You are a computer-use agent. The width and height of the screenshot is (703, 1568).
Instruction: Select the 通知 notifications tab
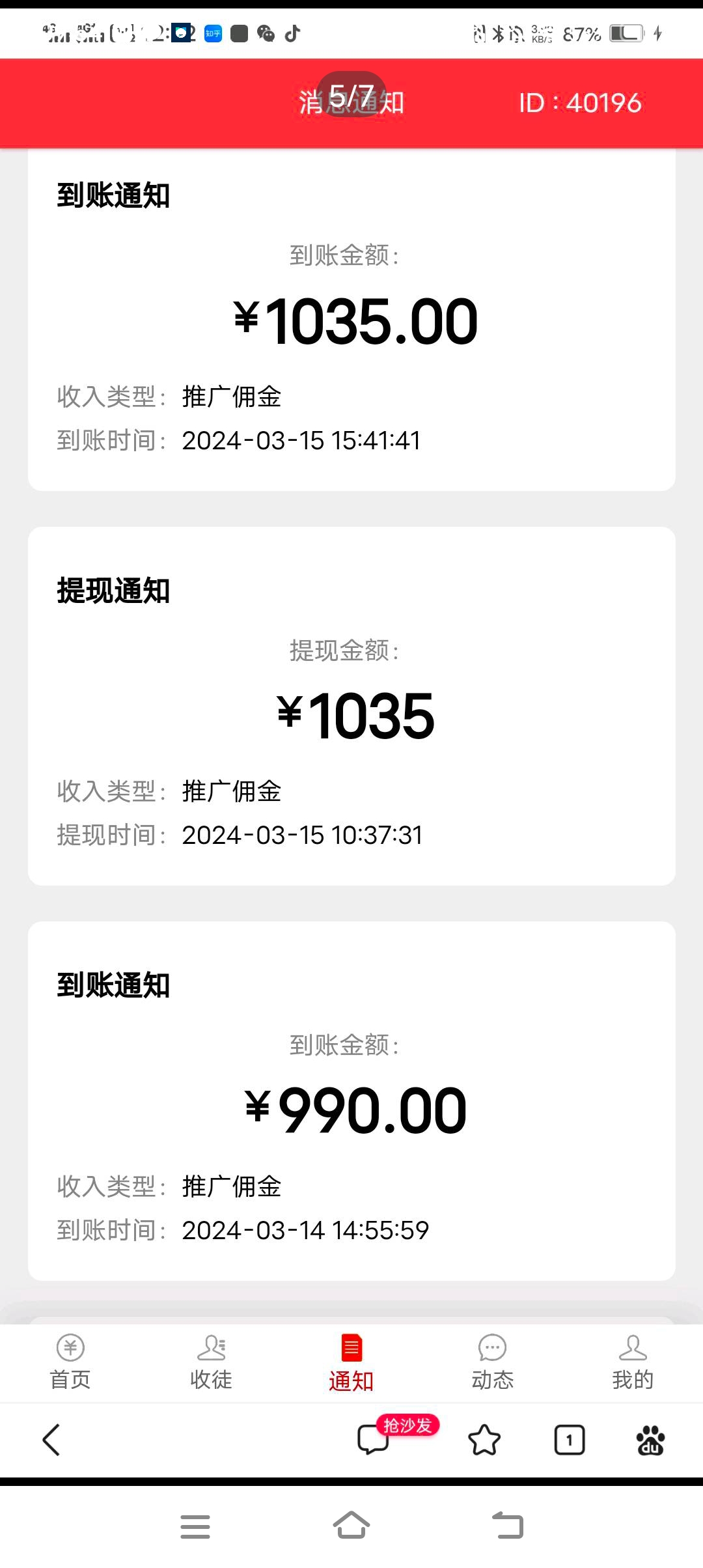pos(351,1362)
